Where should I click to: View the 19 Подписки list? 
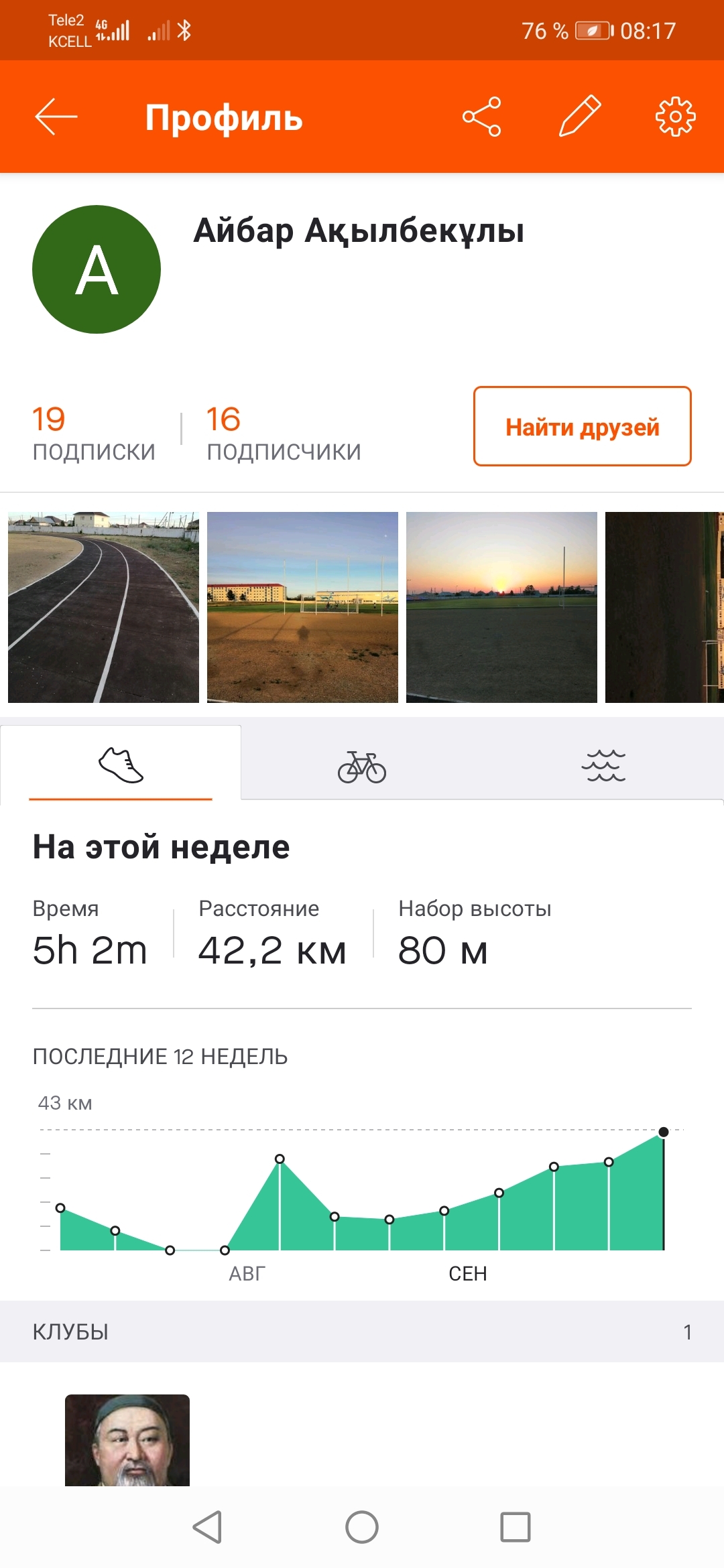(93, 433)
